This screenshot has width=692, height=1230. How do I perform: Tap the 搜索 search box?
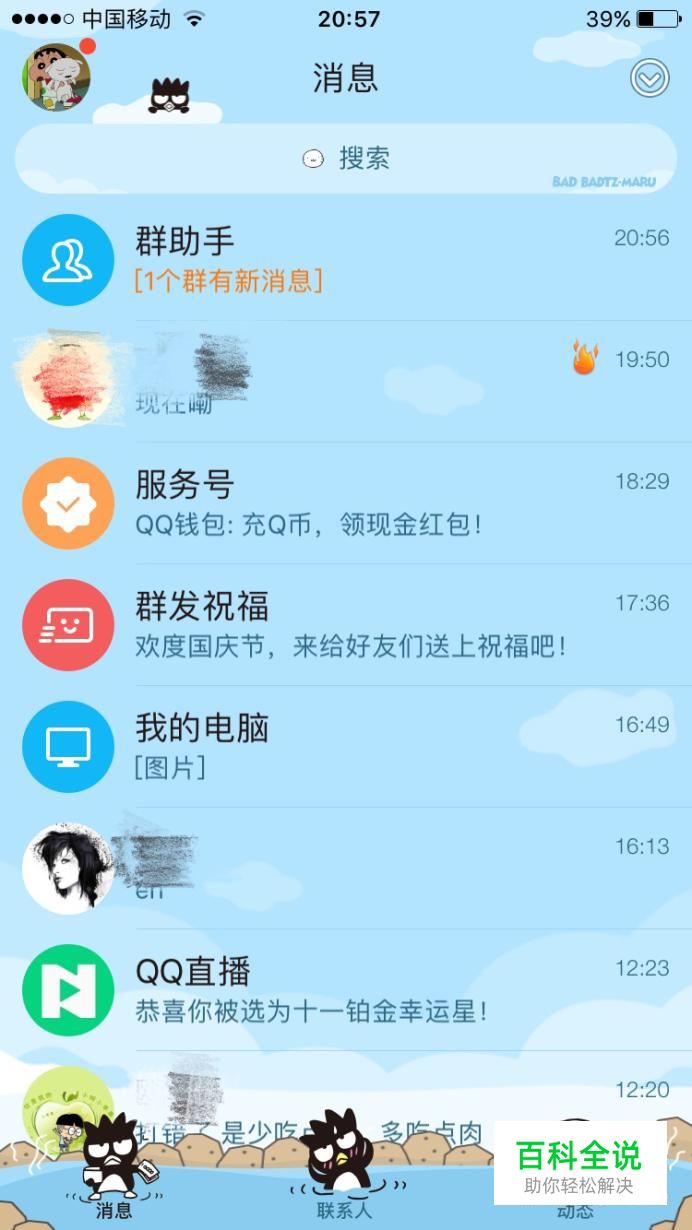click(x=346, y=158)
